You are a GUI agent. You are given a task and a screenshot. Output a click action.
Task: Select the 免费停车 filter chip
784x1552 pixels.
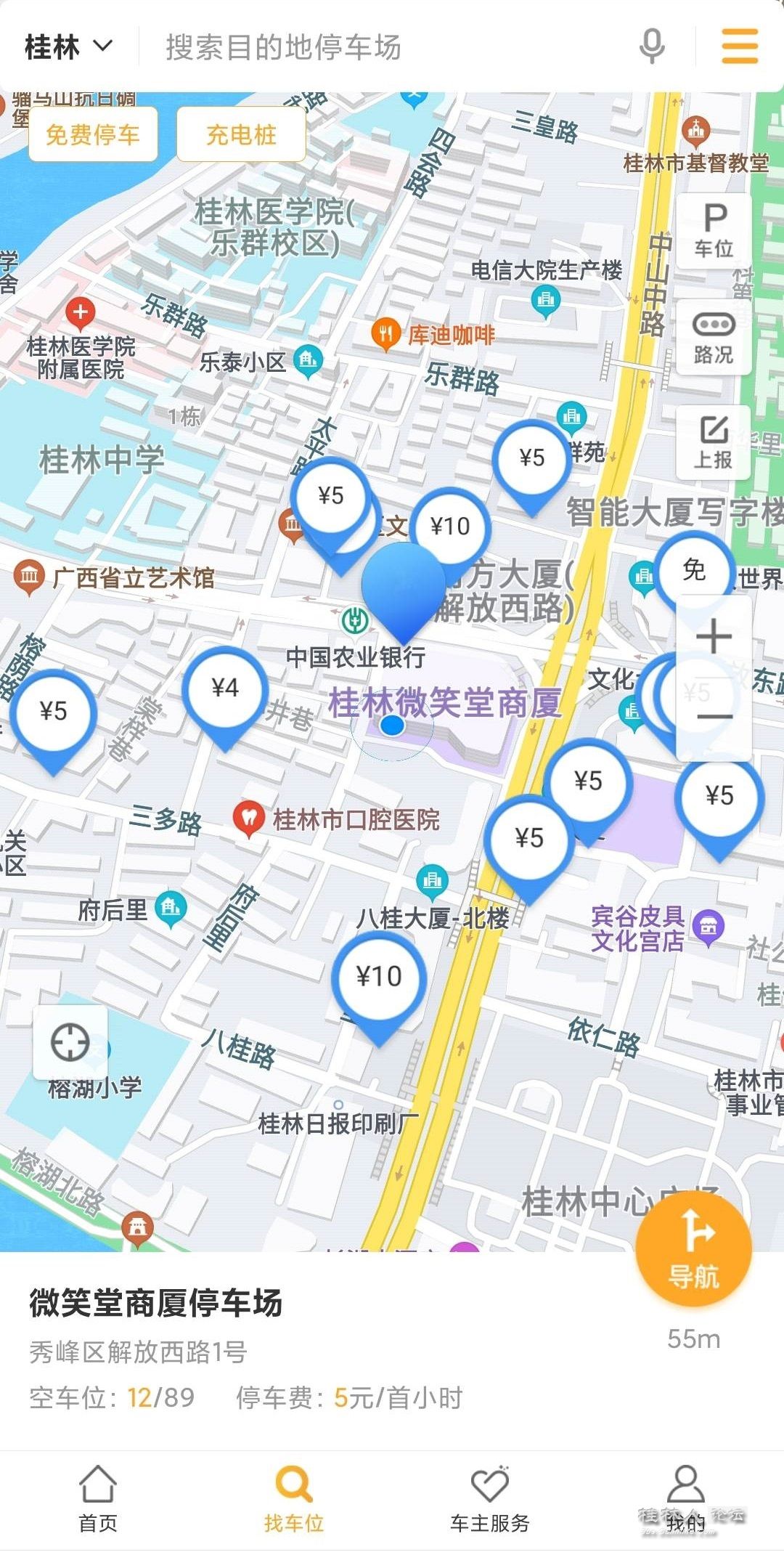[x=93, y=134]
